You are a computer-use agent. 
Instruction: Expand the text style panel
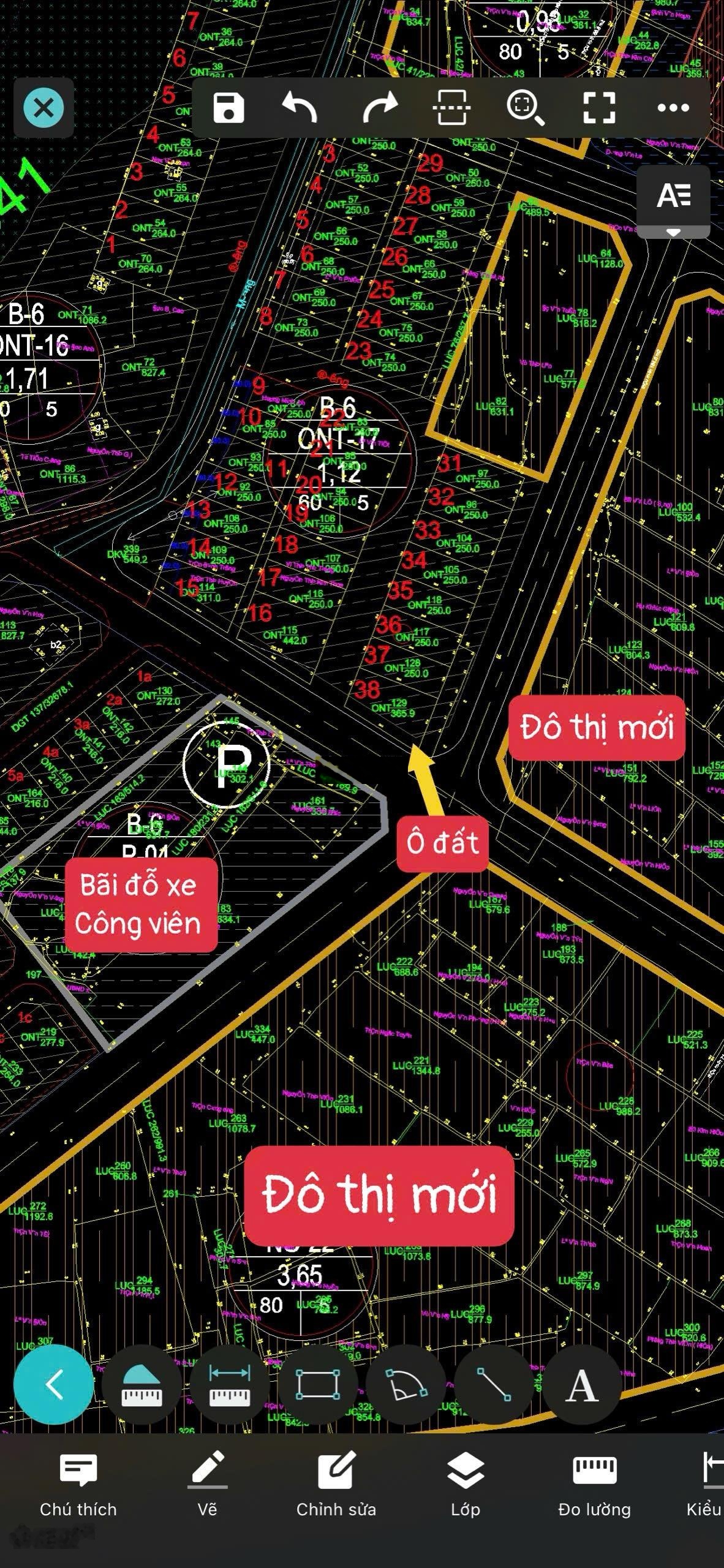click(x=673, y=202)
